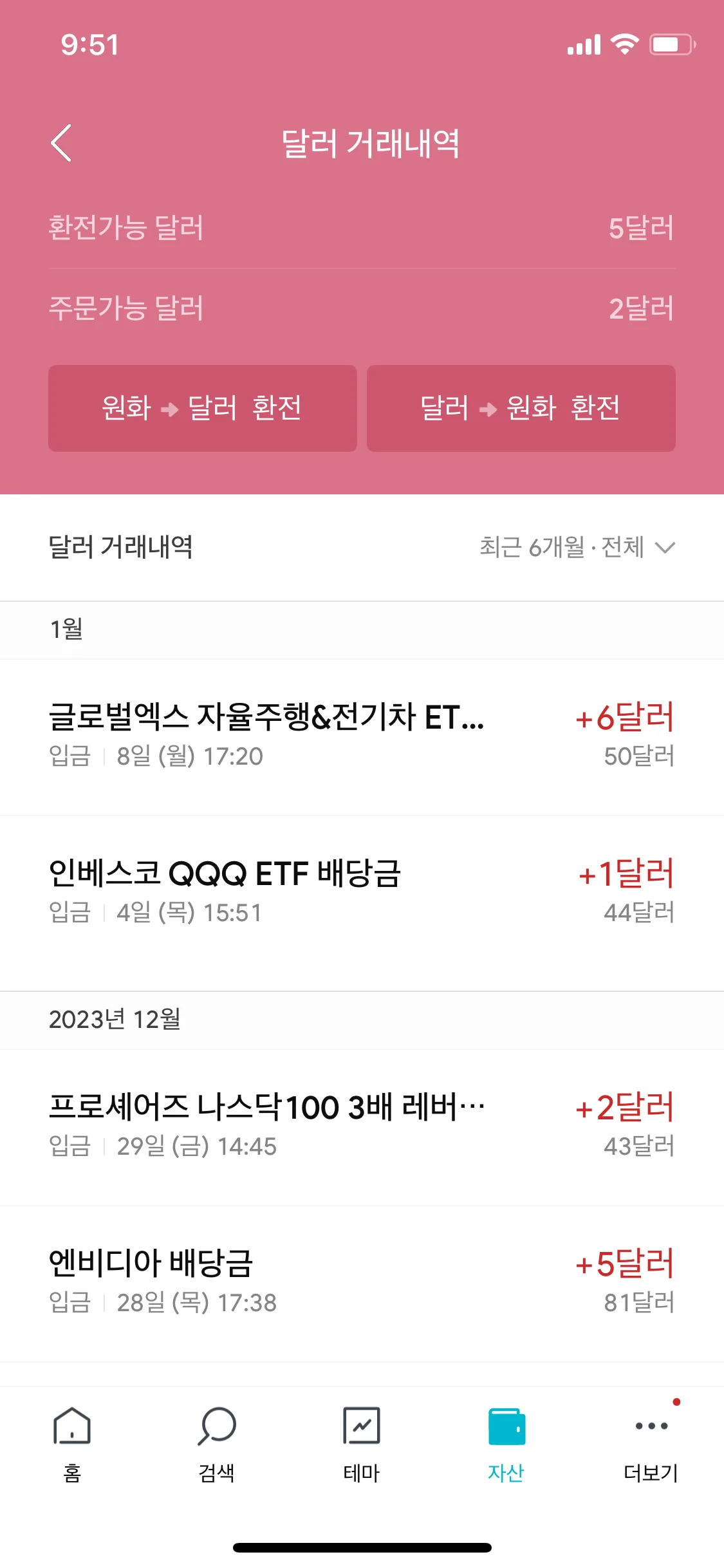Open the 최근 6개월 · 전체 filter dropdown
This screenshot has height=1568, width=724.
coord(577,548)
